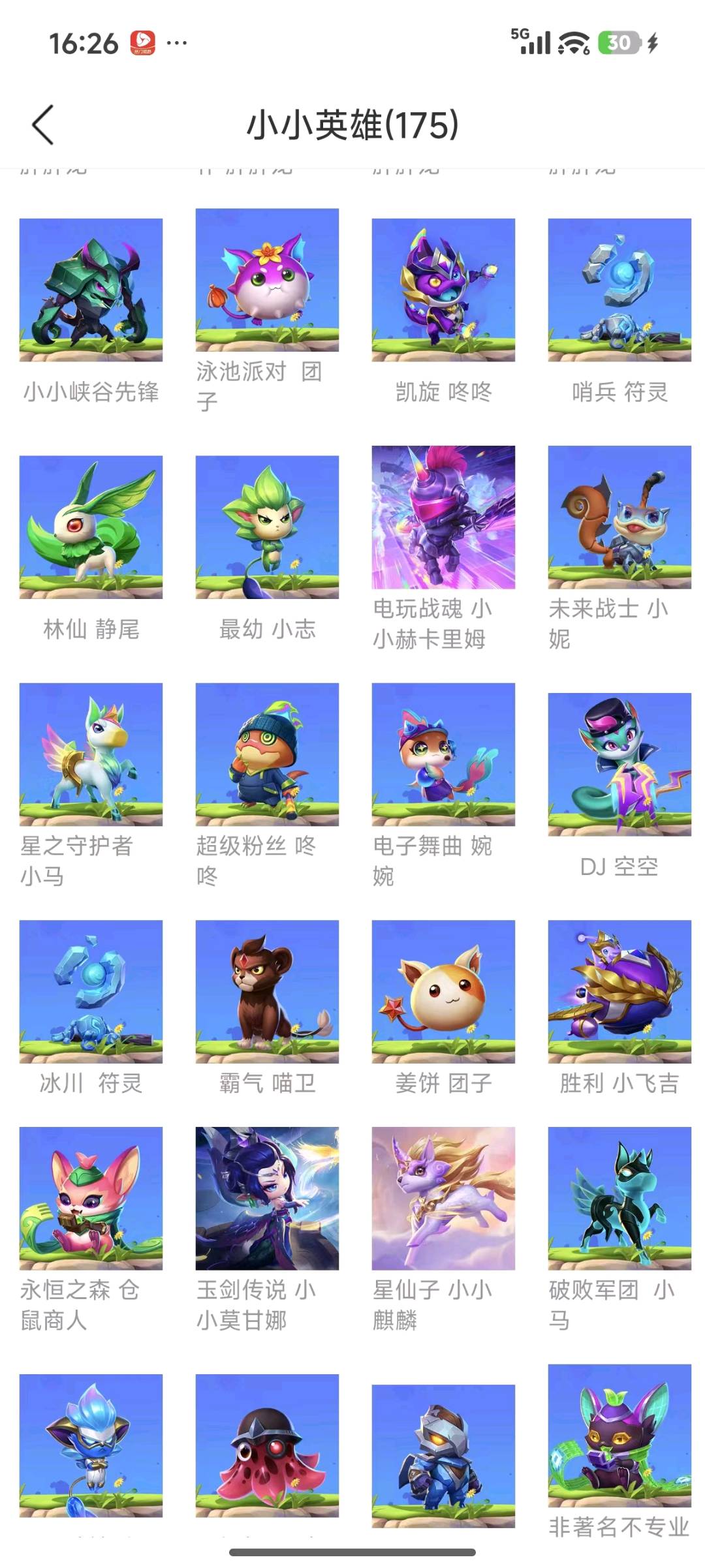View 永恒之森 仓鼠商人

(91, 1198)
